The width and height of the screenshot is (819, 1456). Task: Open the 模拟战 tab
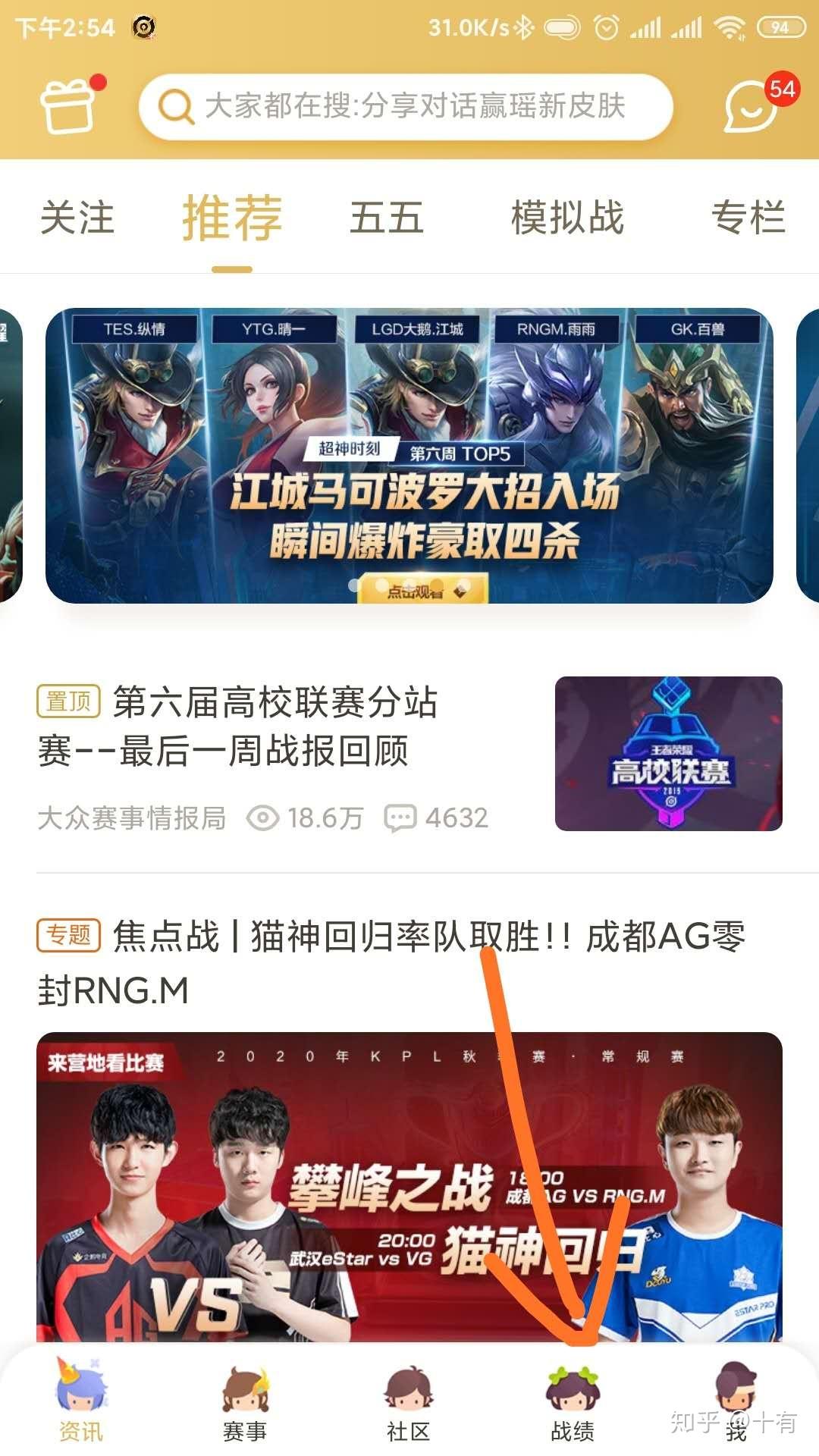coord(567,218)
